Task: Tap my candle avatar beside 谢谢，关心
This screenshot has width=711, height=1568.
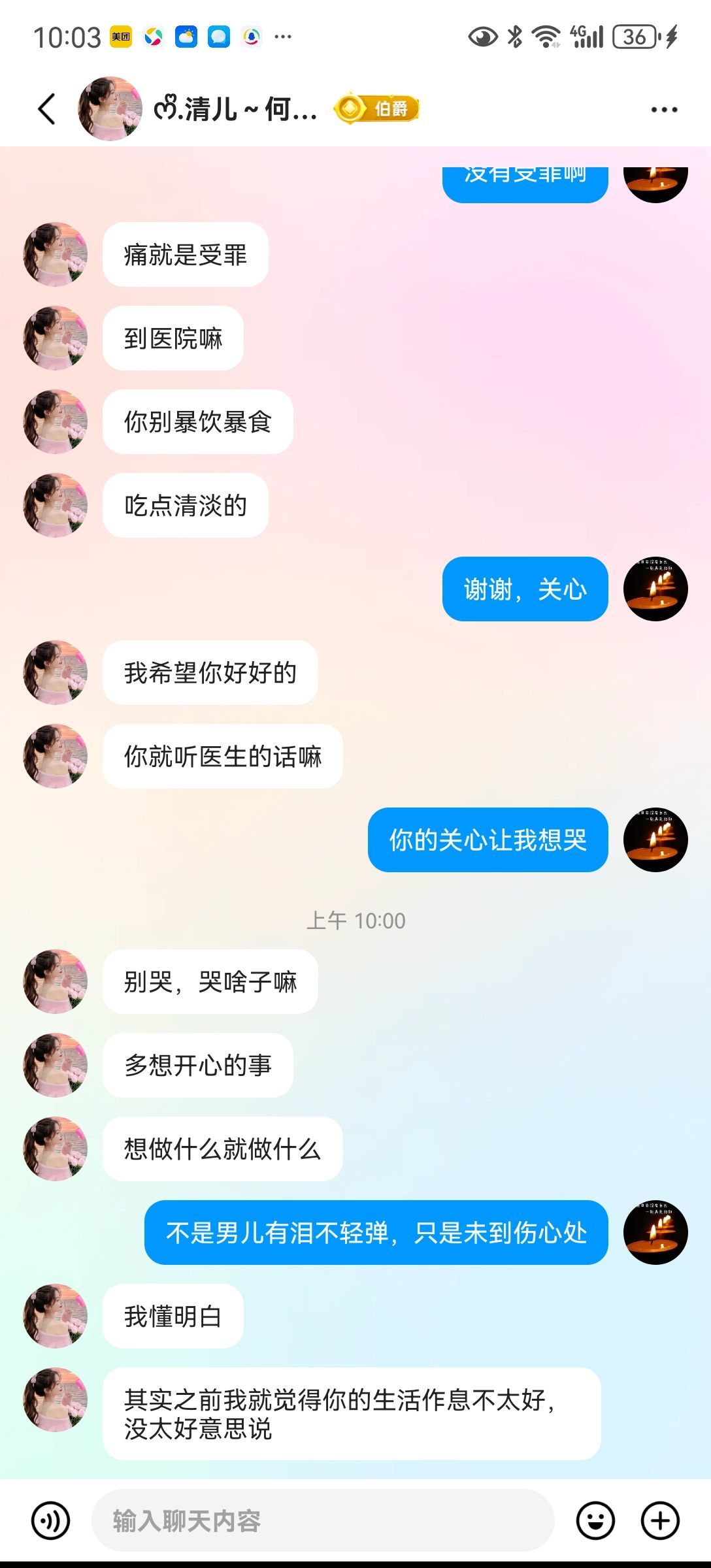Action: pyautogui.click(x=655, y=589)
